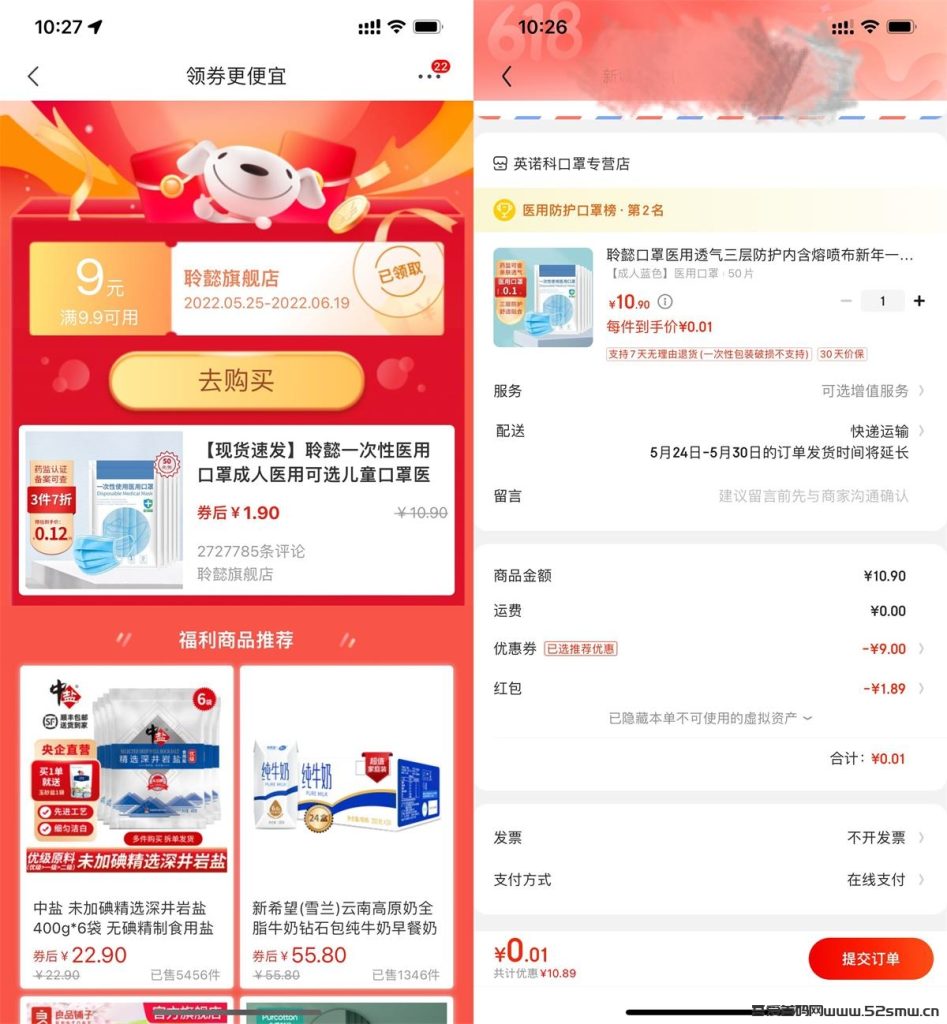
Task: Expand 已隐藏本单不可使用的虚拟资产
Action: tap(710, 718)
